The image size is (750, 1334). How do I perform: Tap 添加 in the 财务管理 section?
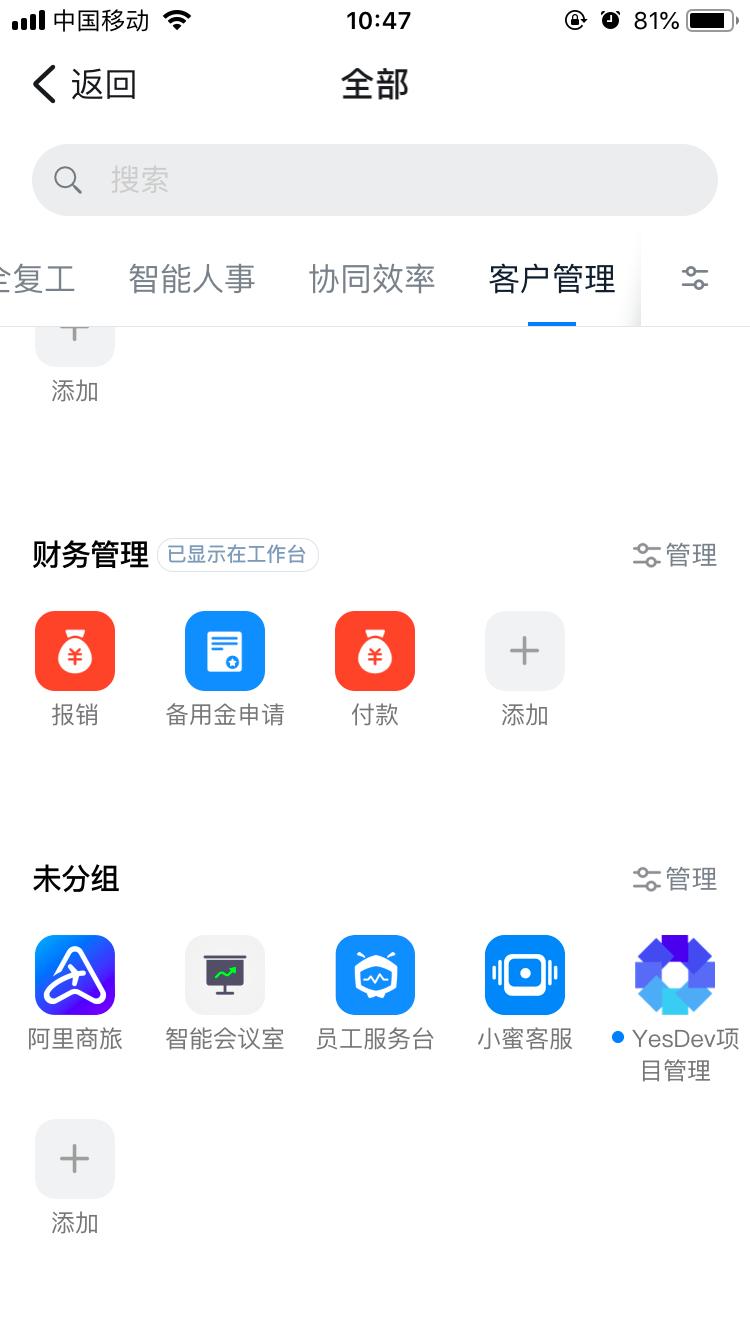[x=524, y=650]
